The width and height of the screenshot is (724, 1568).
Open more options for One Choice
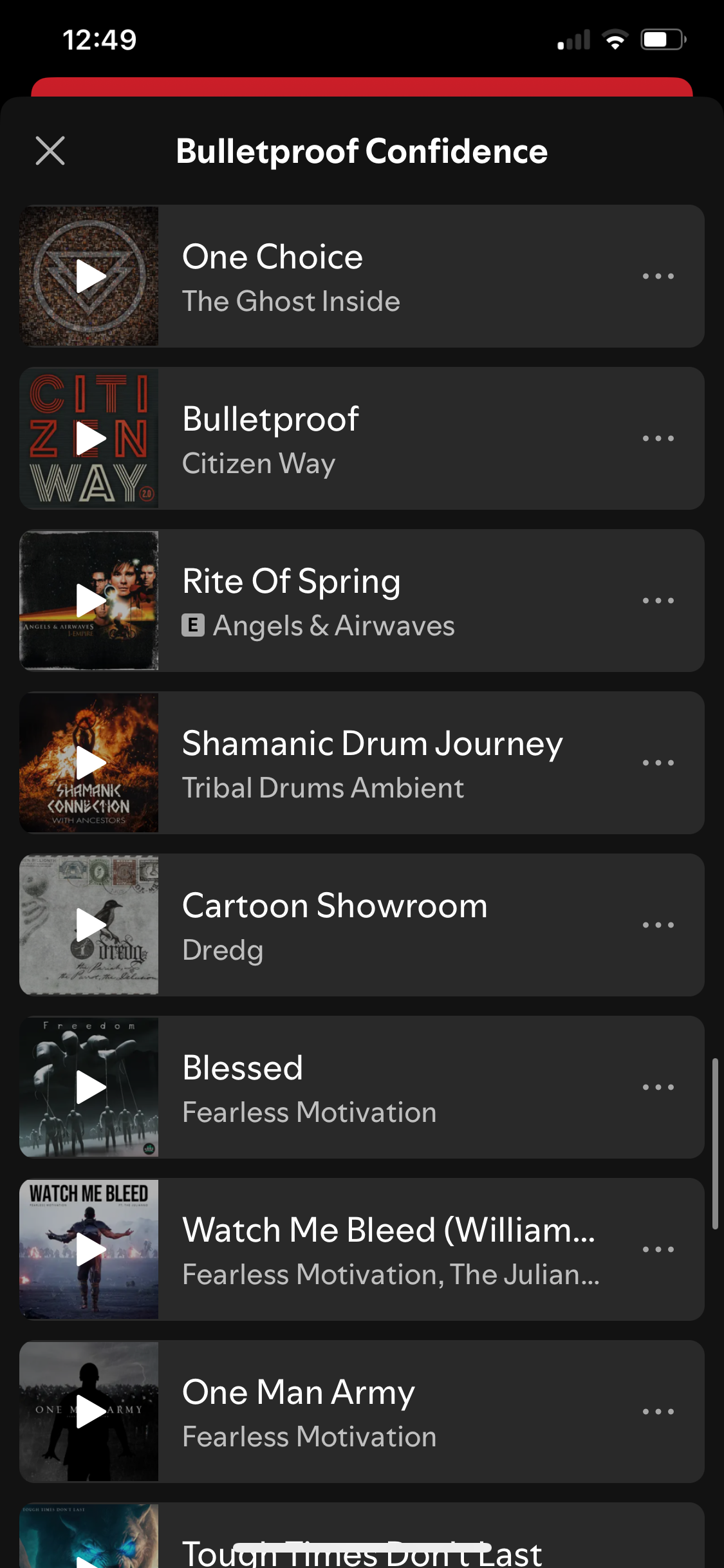point(658,276)
